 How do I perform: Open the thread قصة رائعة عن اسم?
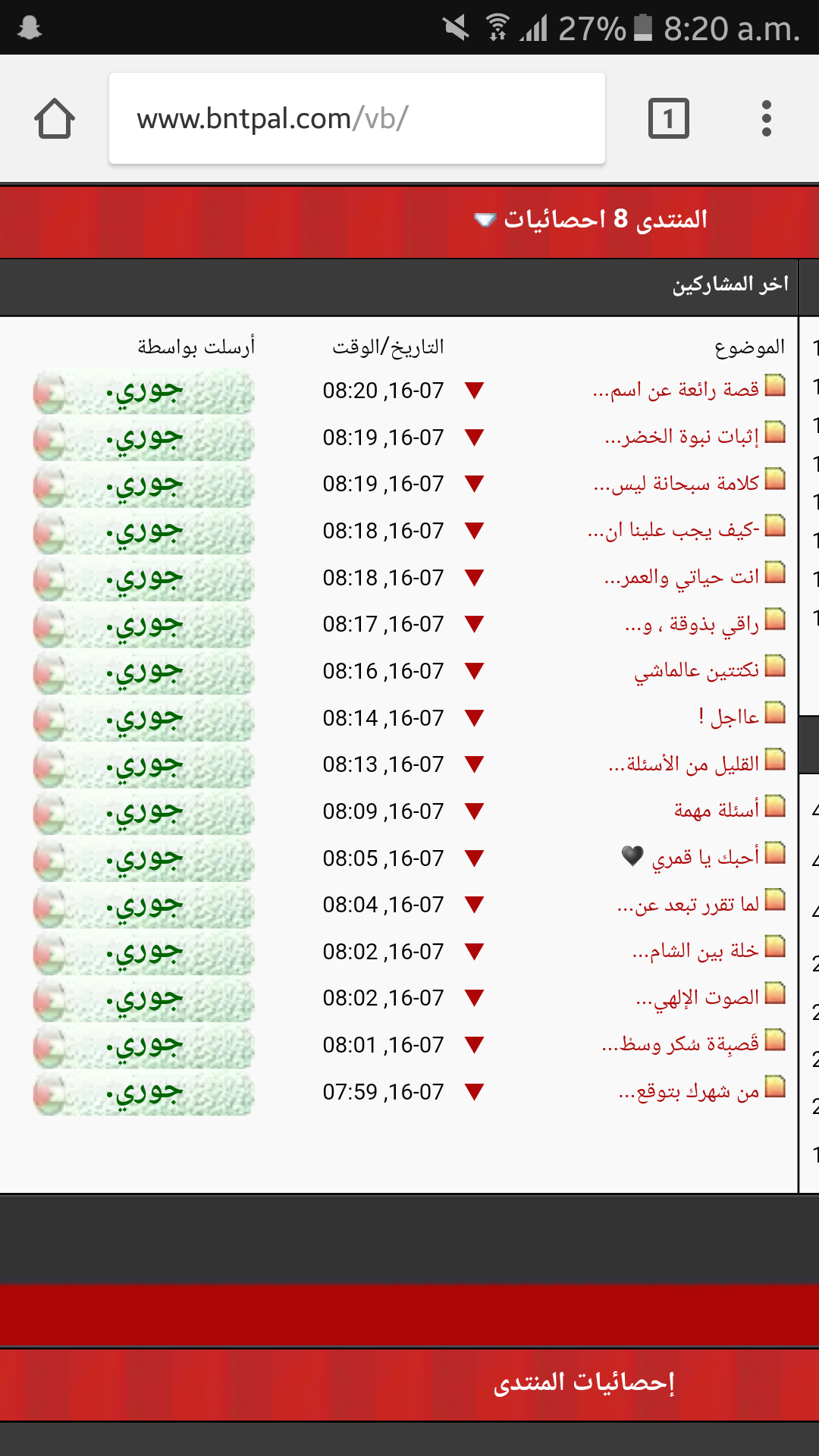(x=676, y=390)
